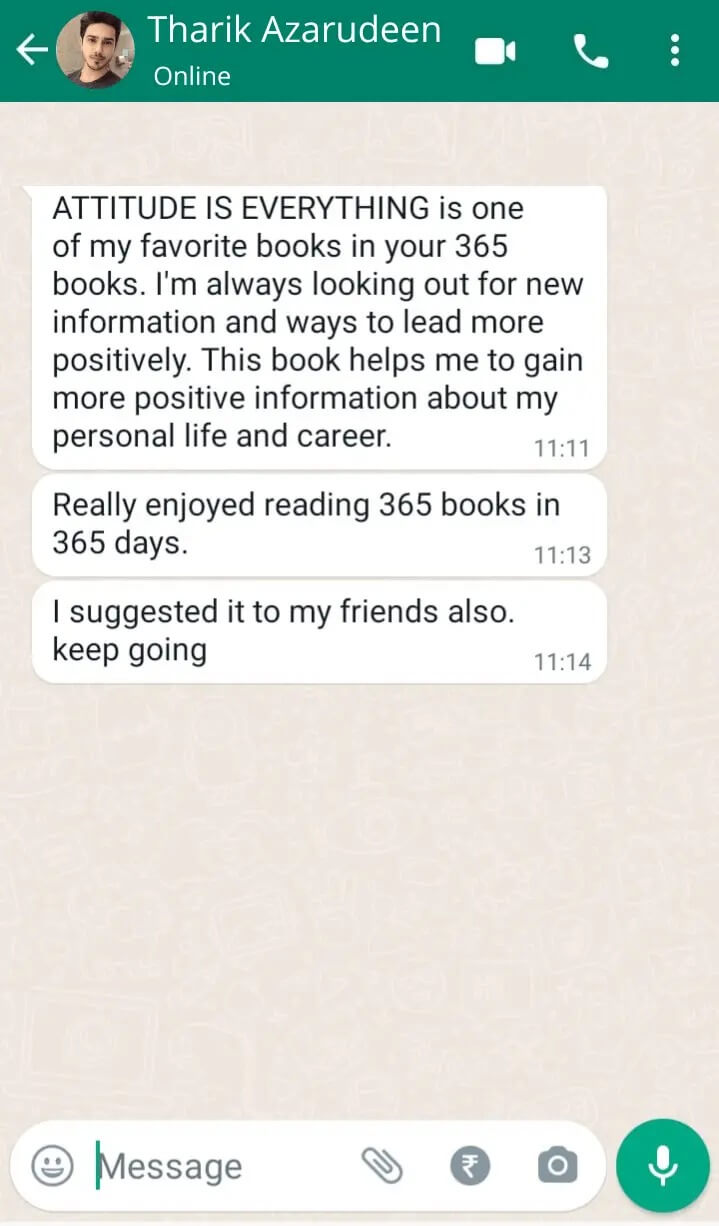Go back from Tharik Azarudeen's chat

(x=32, y=50)
